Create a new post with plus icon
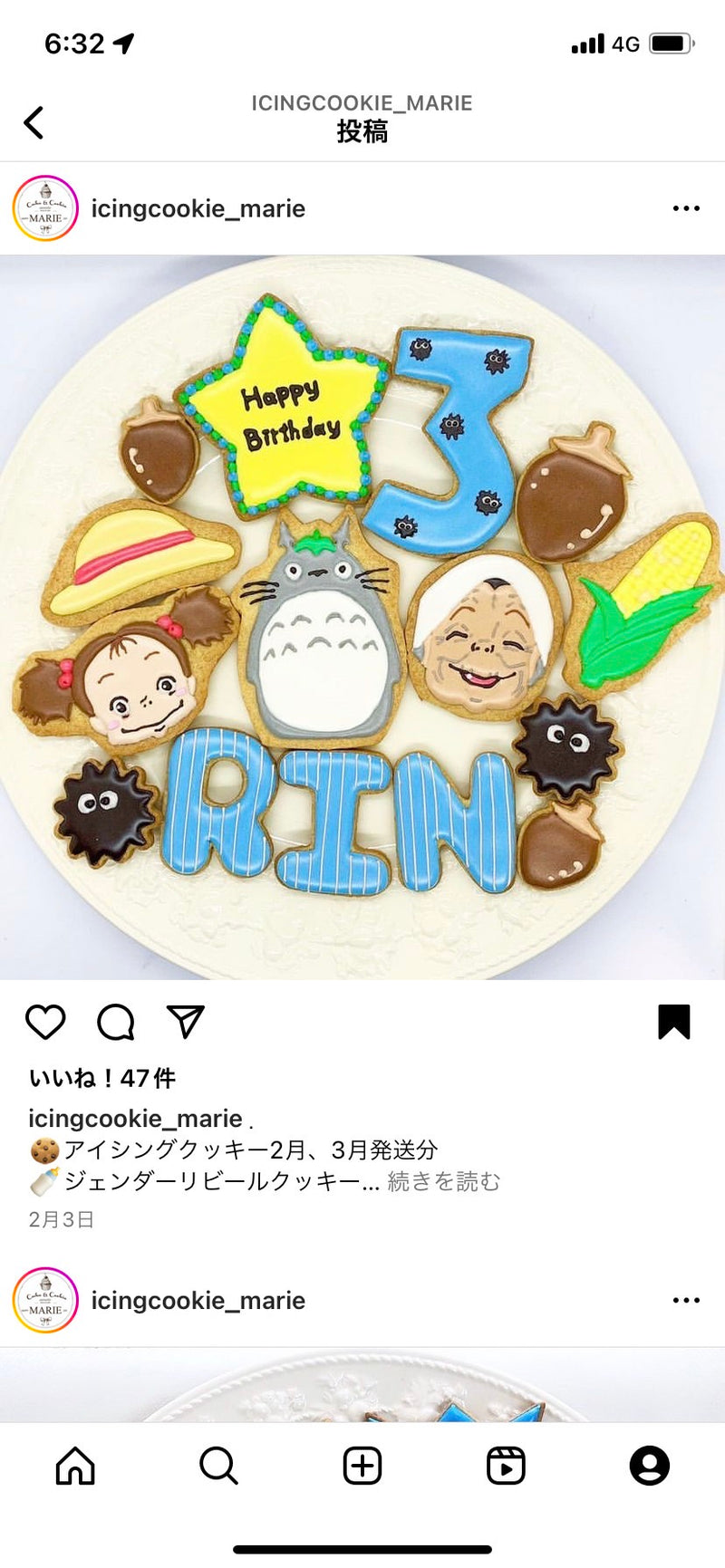Image resolution: width=725 pixels, height=1568 pixels. click(x=362, y=1465)
